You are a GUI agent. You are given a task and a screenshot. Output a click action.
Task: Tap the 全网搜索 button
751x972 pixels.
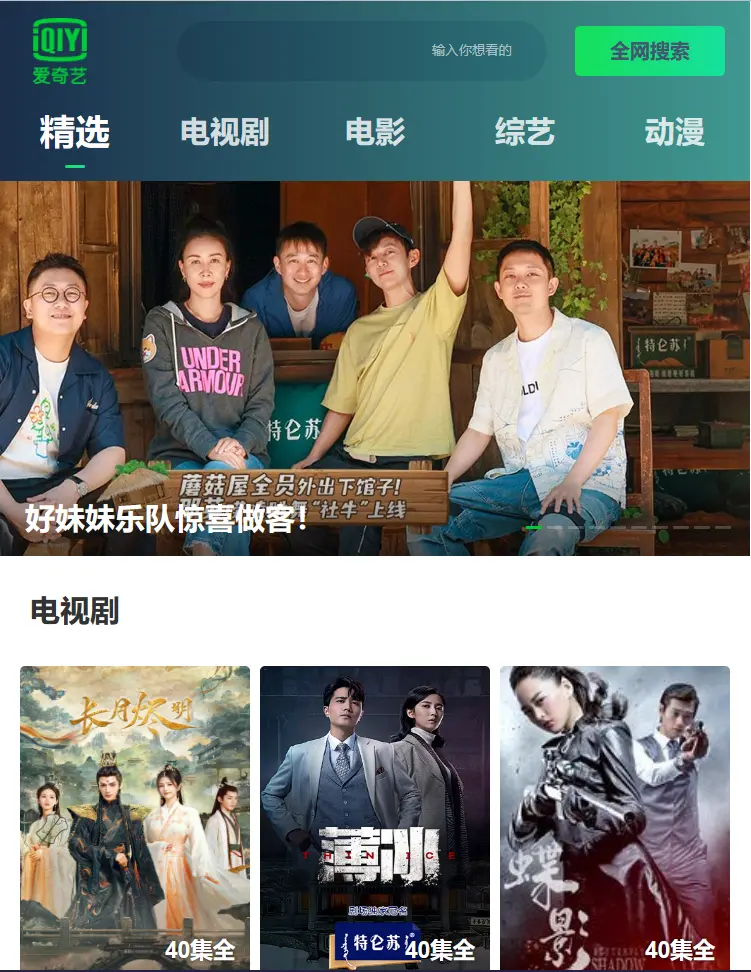pos(649,51)
